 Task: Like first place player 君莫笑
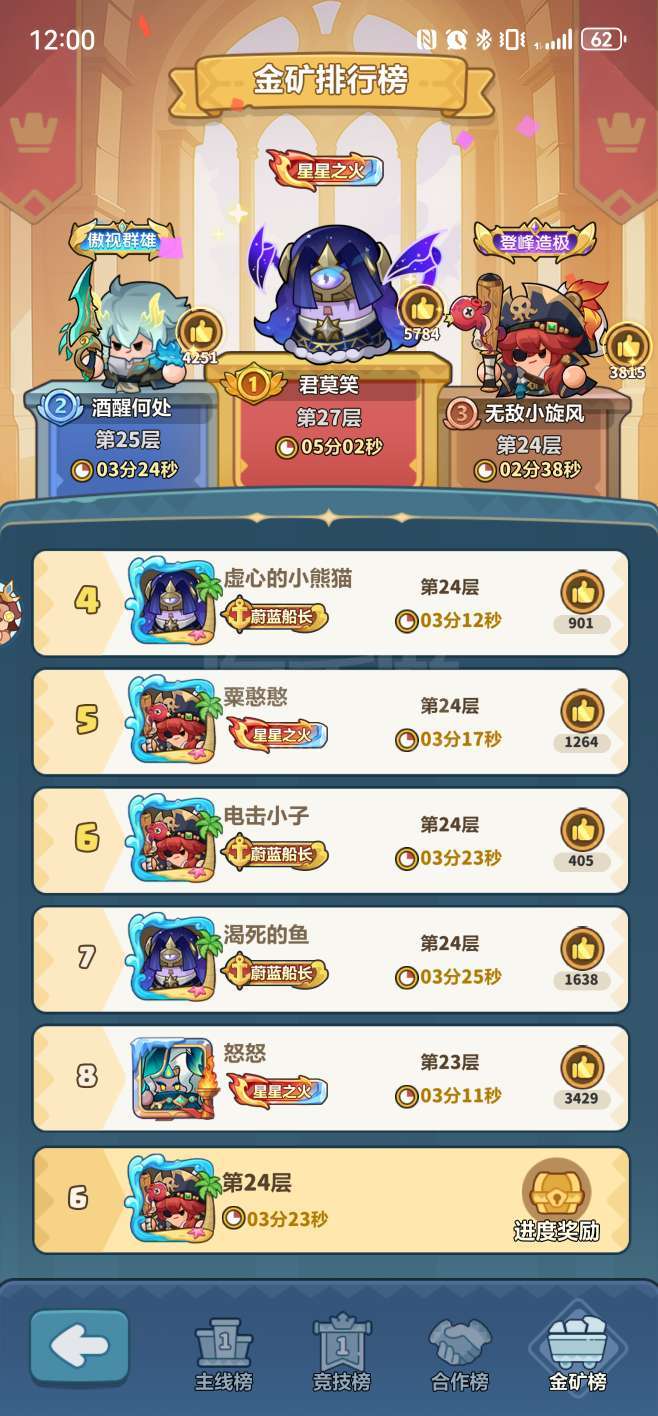pos(421,308)
